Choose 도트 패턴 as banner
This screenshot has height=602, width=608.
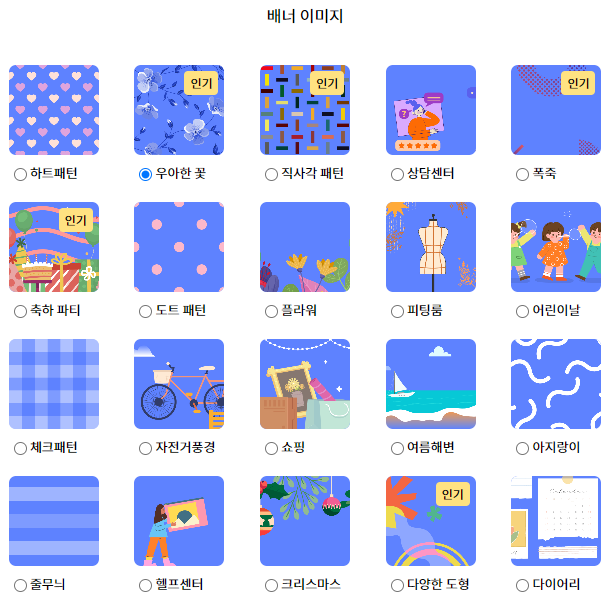point(146,311)
